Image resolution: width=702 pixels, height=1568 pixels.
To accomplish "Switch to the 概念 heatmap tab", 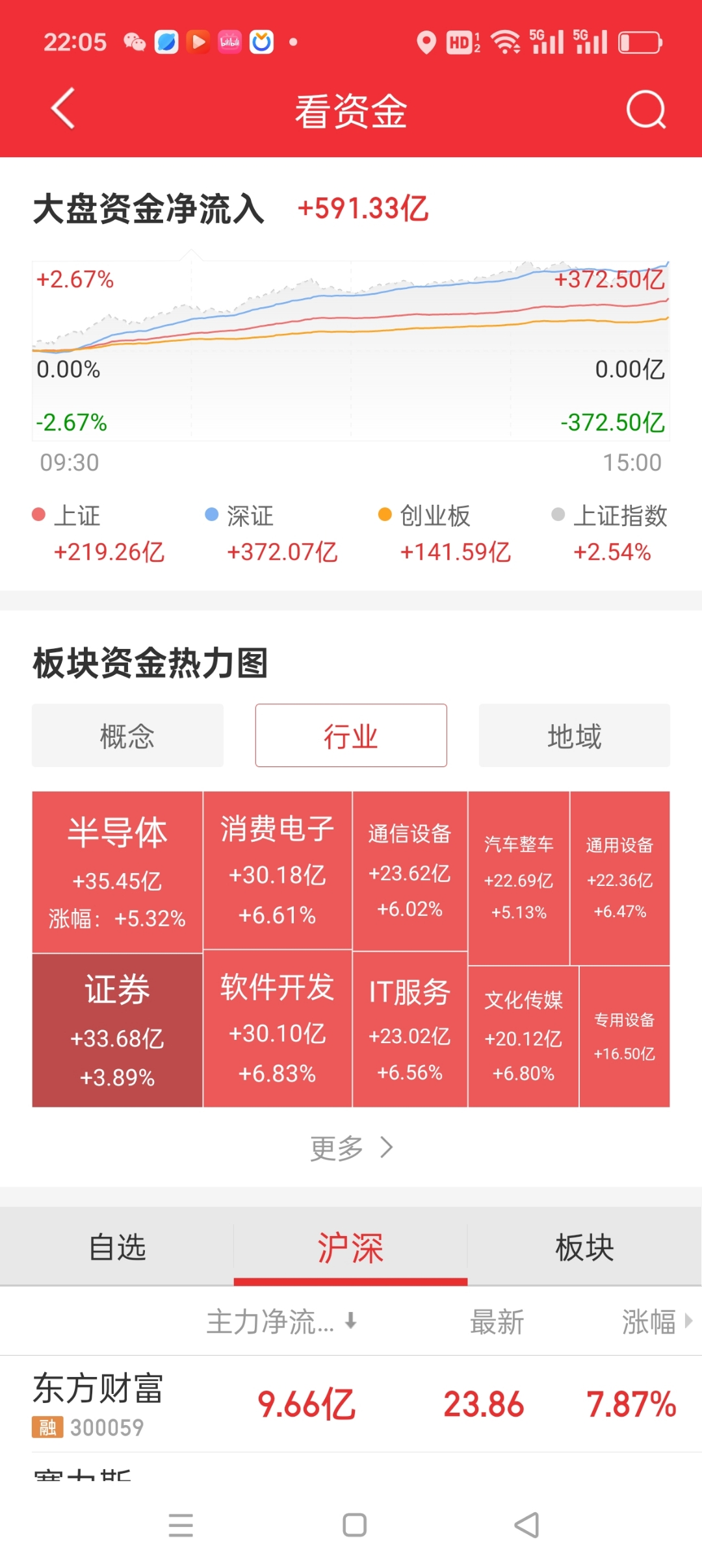I will click(x=127, y=735).
